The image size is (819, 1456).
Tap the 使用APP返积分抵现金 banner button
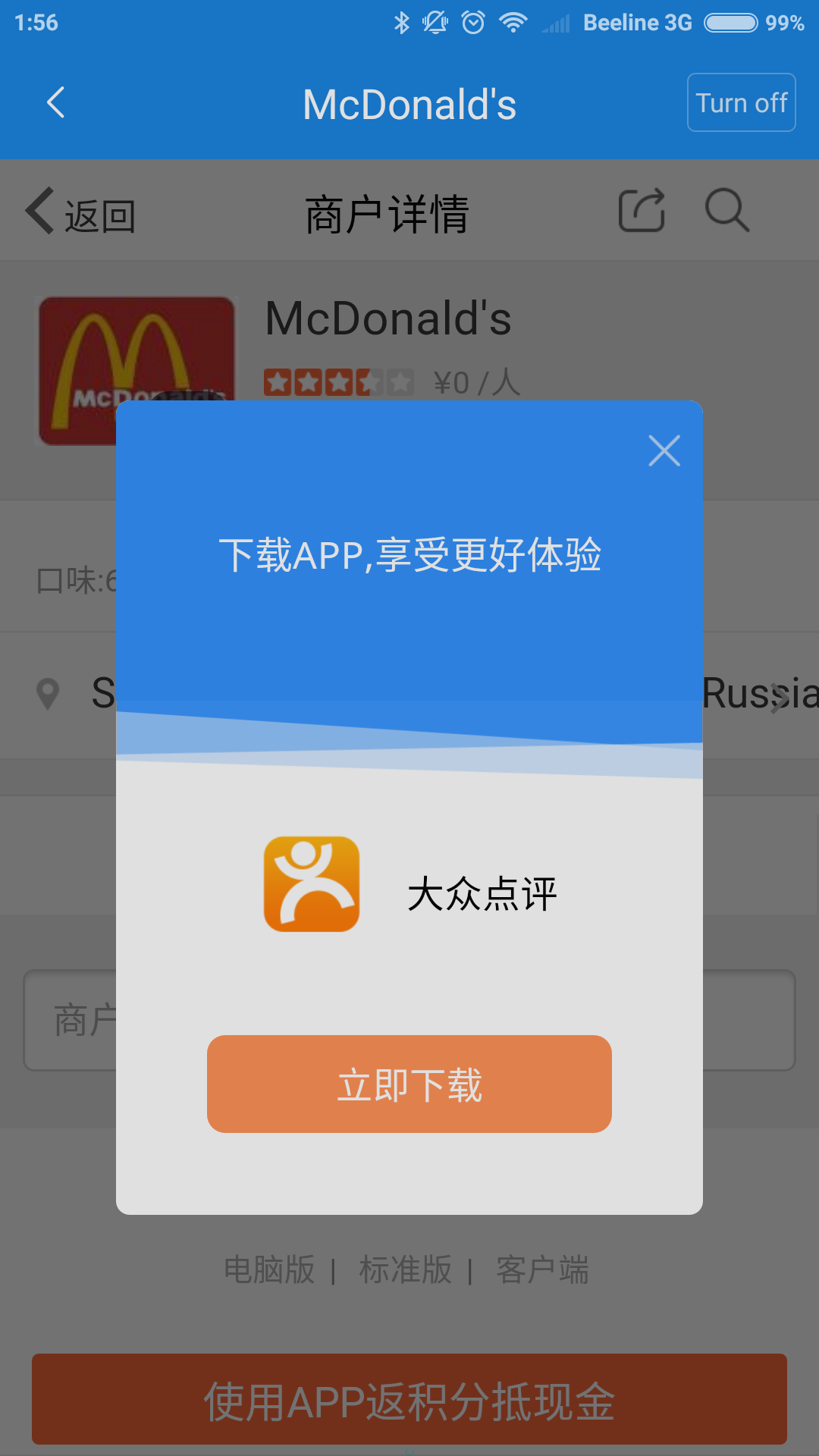pyautogui.click(x=409, y=1399)
